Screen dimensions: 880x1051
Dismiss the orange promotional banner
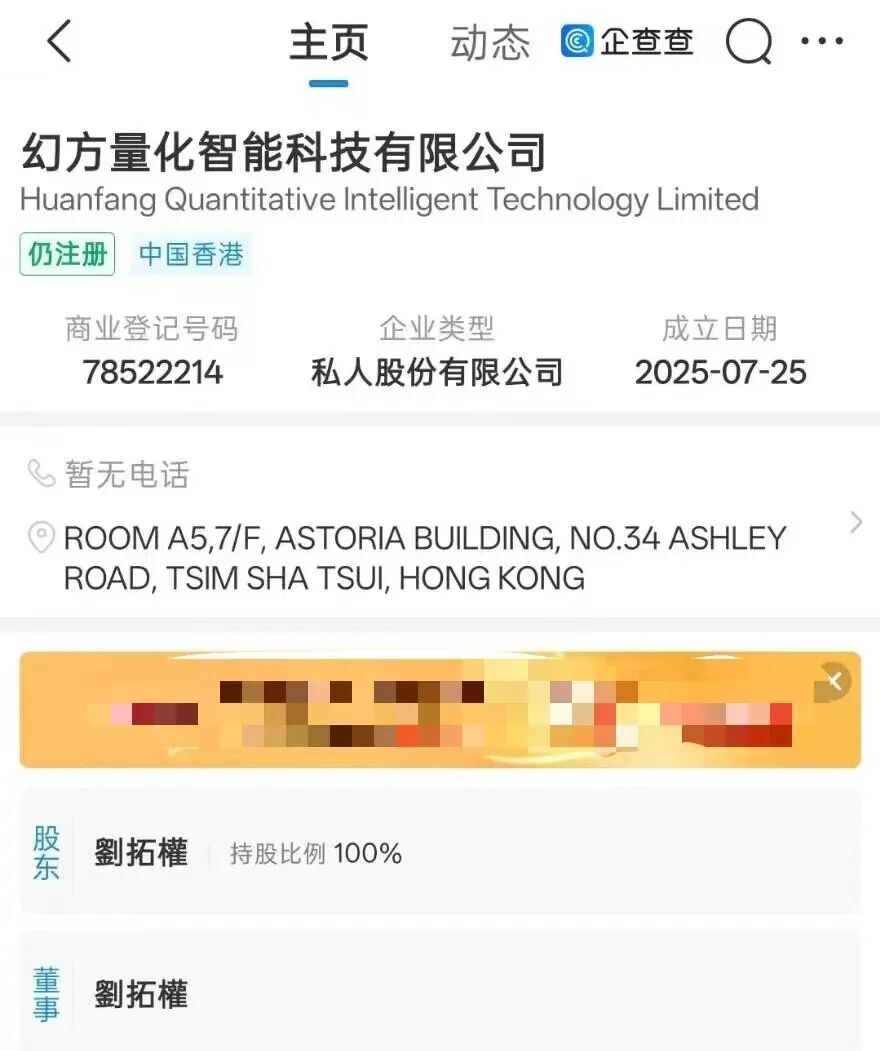[834, 682]
